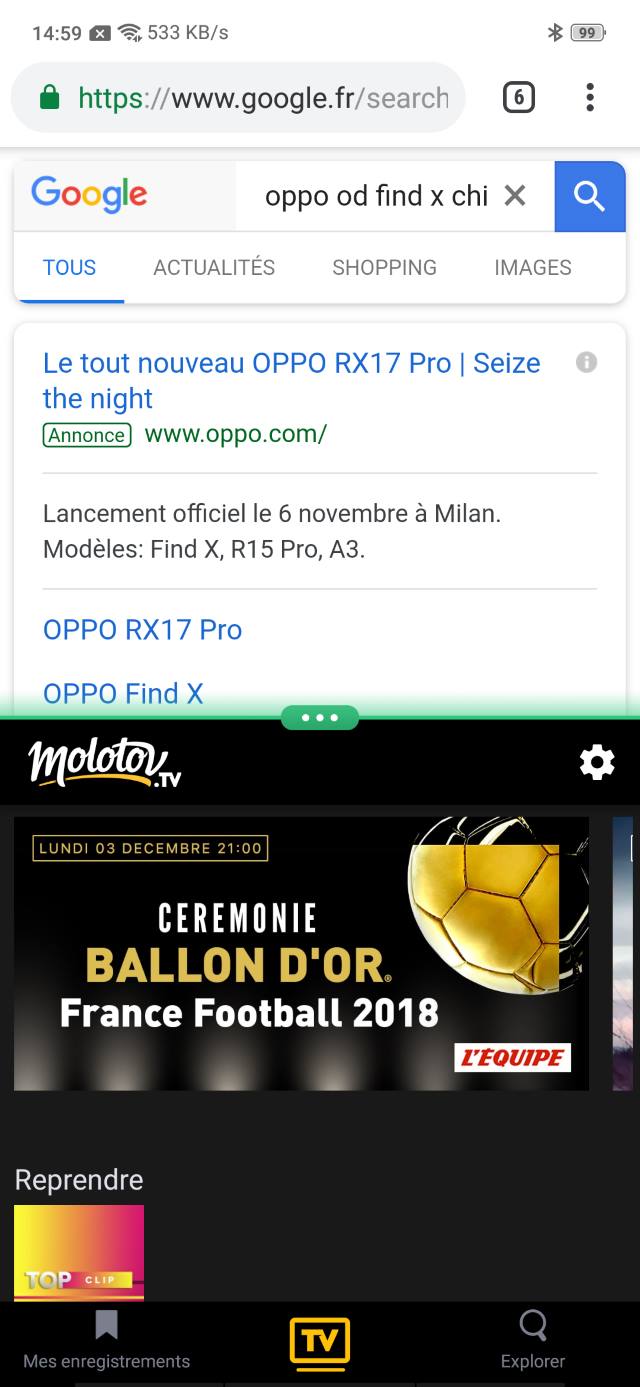Image resolution: width=640 pixels, height=1387 pixels.
Task: Tap the Chrome address bar URL
Action: 262,98
